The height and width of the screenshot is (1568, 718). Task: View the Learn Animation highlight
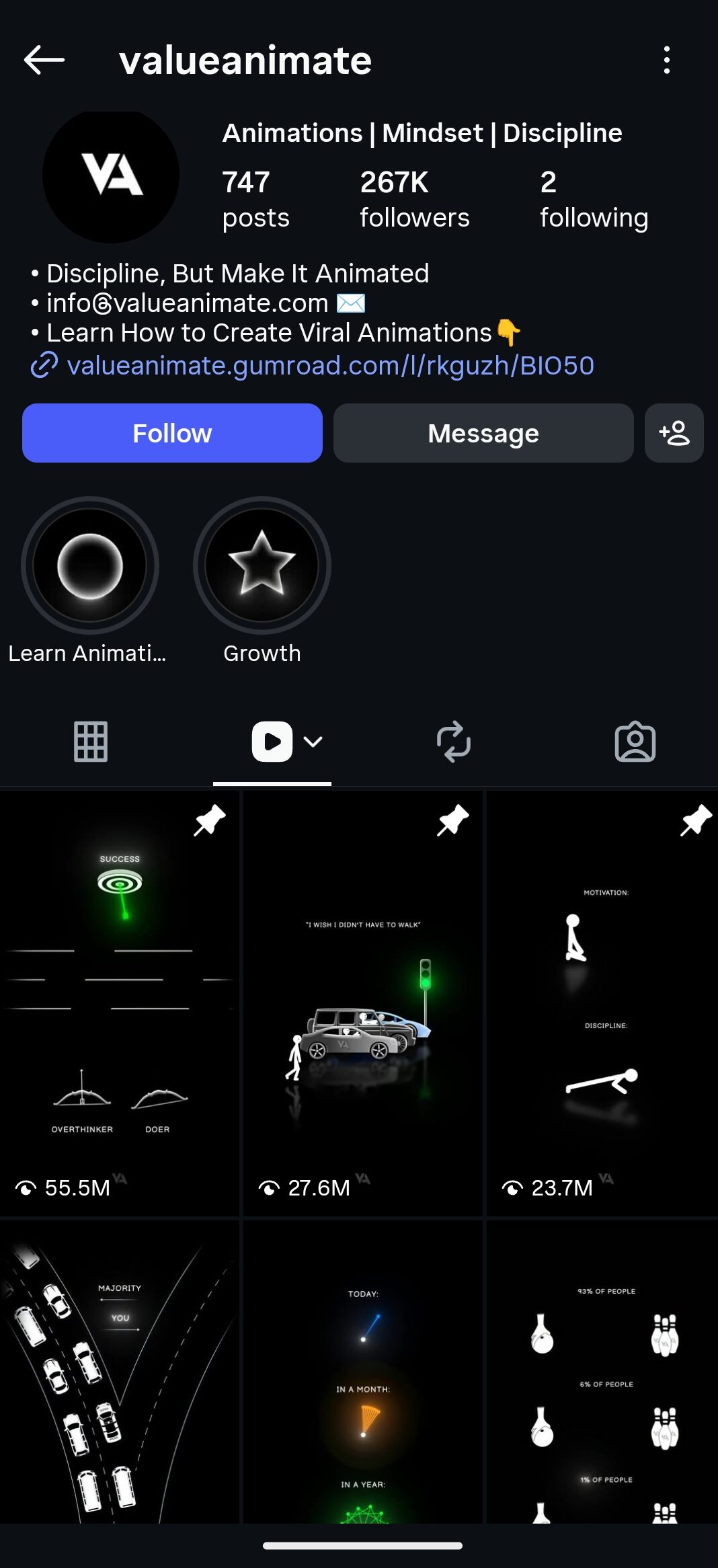[x=90, y=565]
